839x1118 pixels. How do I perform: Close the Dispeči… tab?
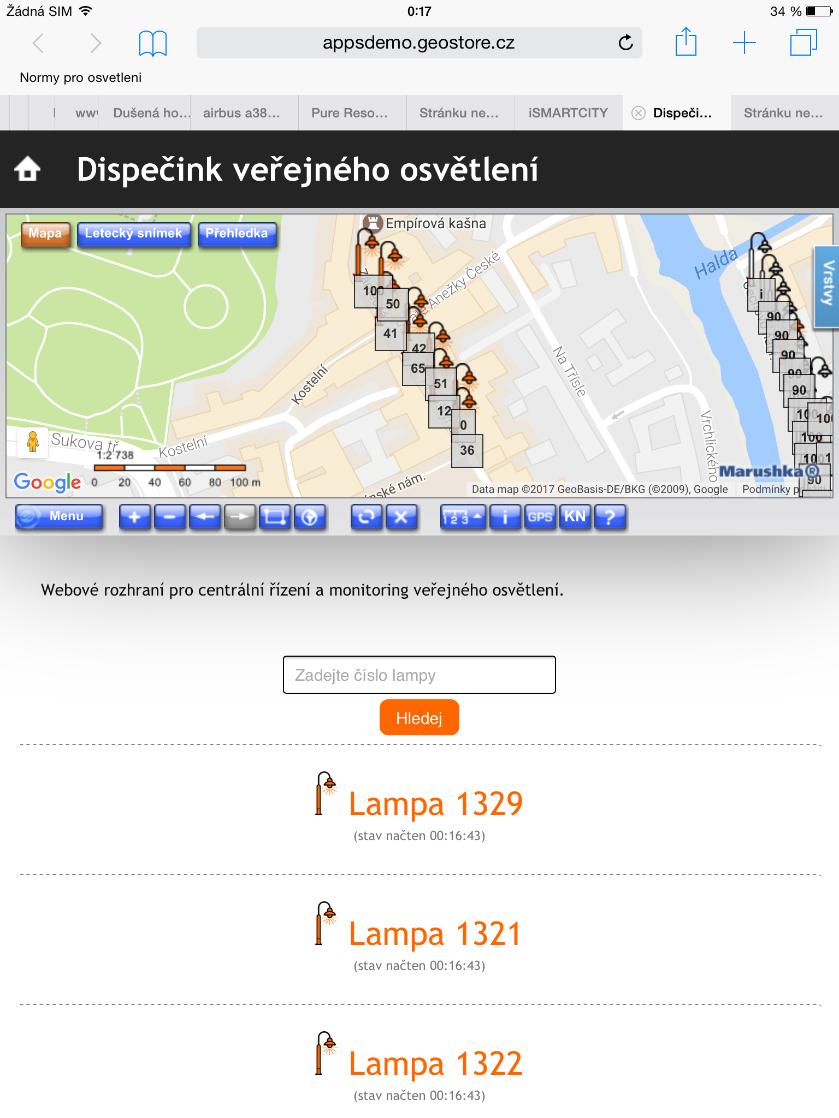637,113
